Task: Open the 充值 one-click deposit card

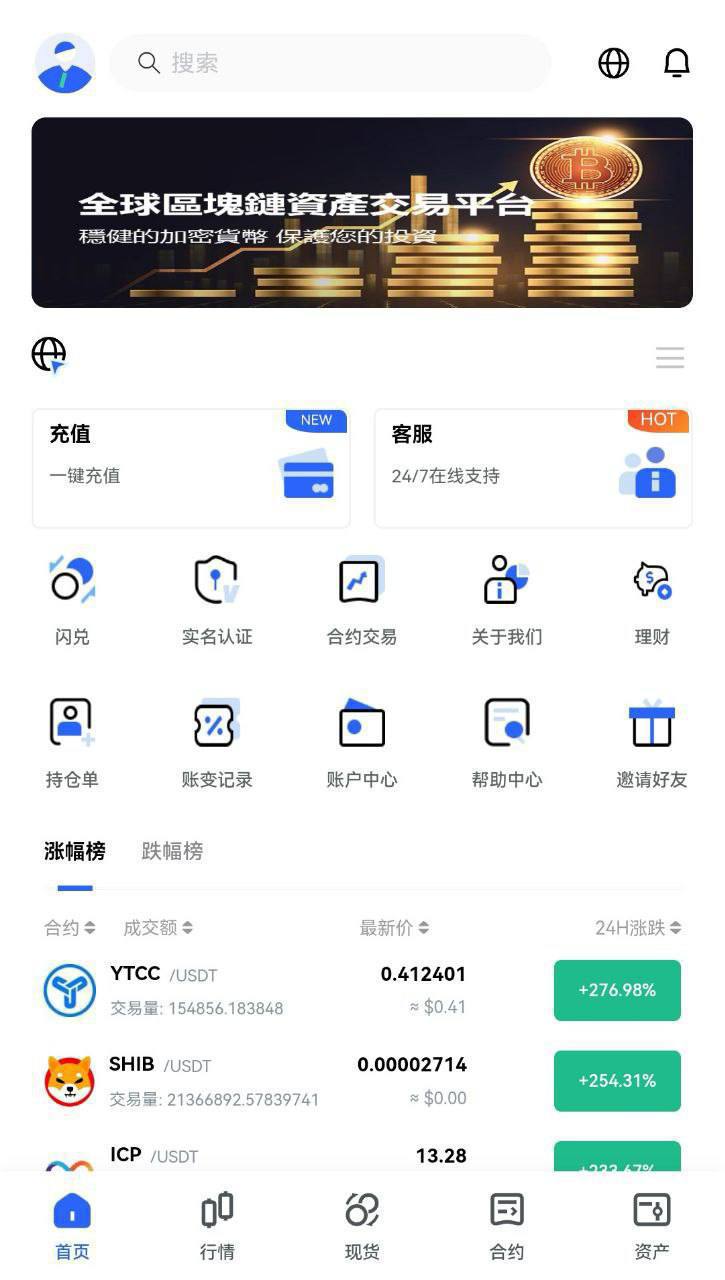Action: point(190,465)
